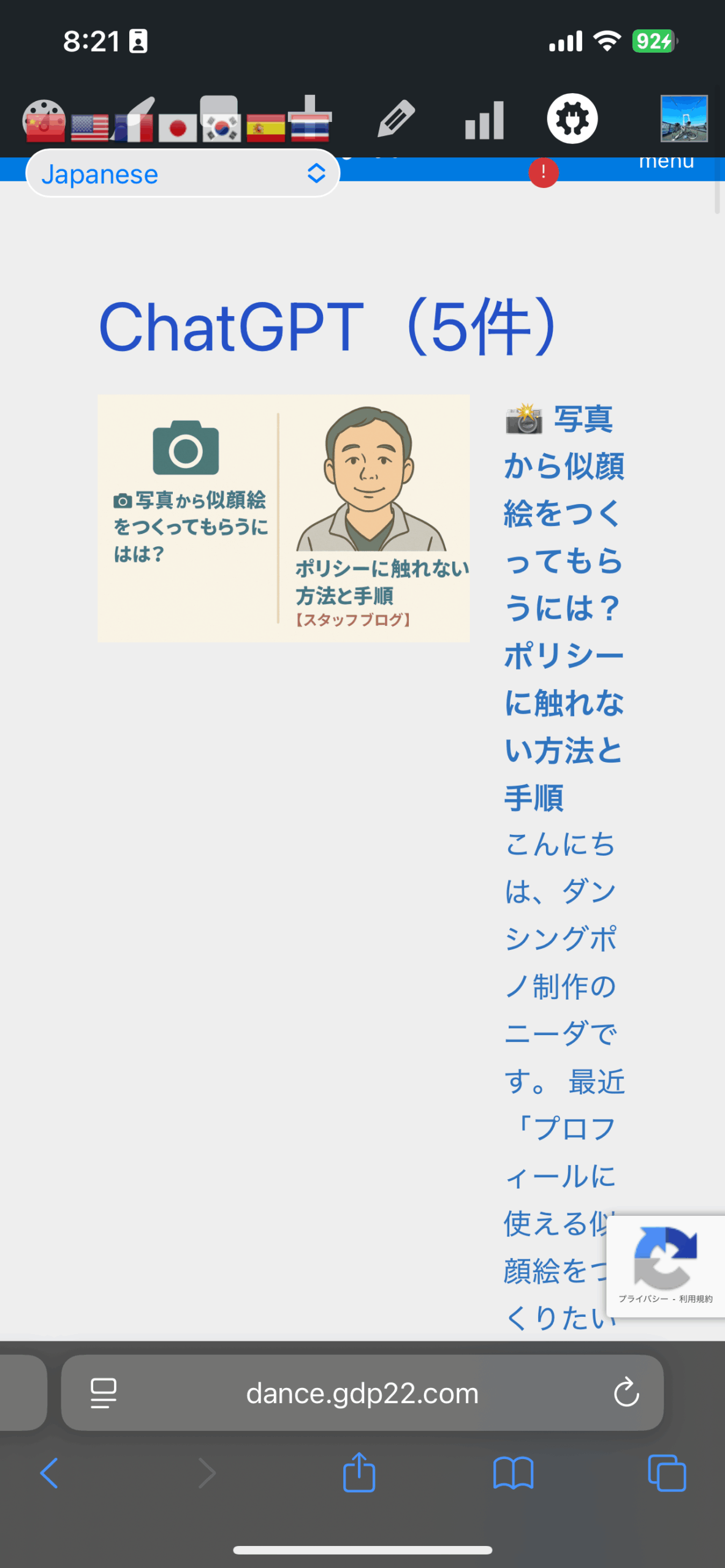Image resolution: width=725 pixels, height=1568 pixels.
Task: Open the site menu
Action: (x=666, y=163)
